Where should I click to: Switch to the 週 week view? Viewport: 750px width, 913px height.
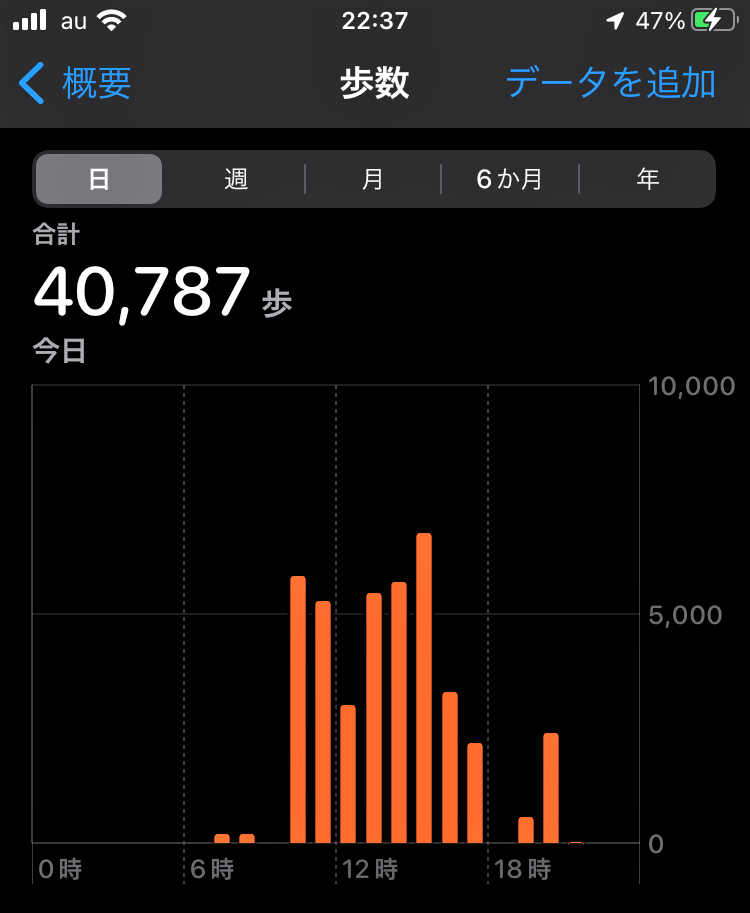236,179
